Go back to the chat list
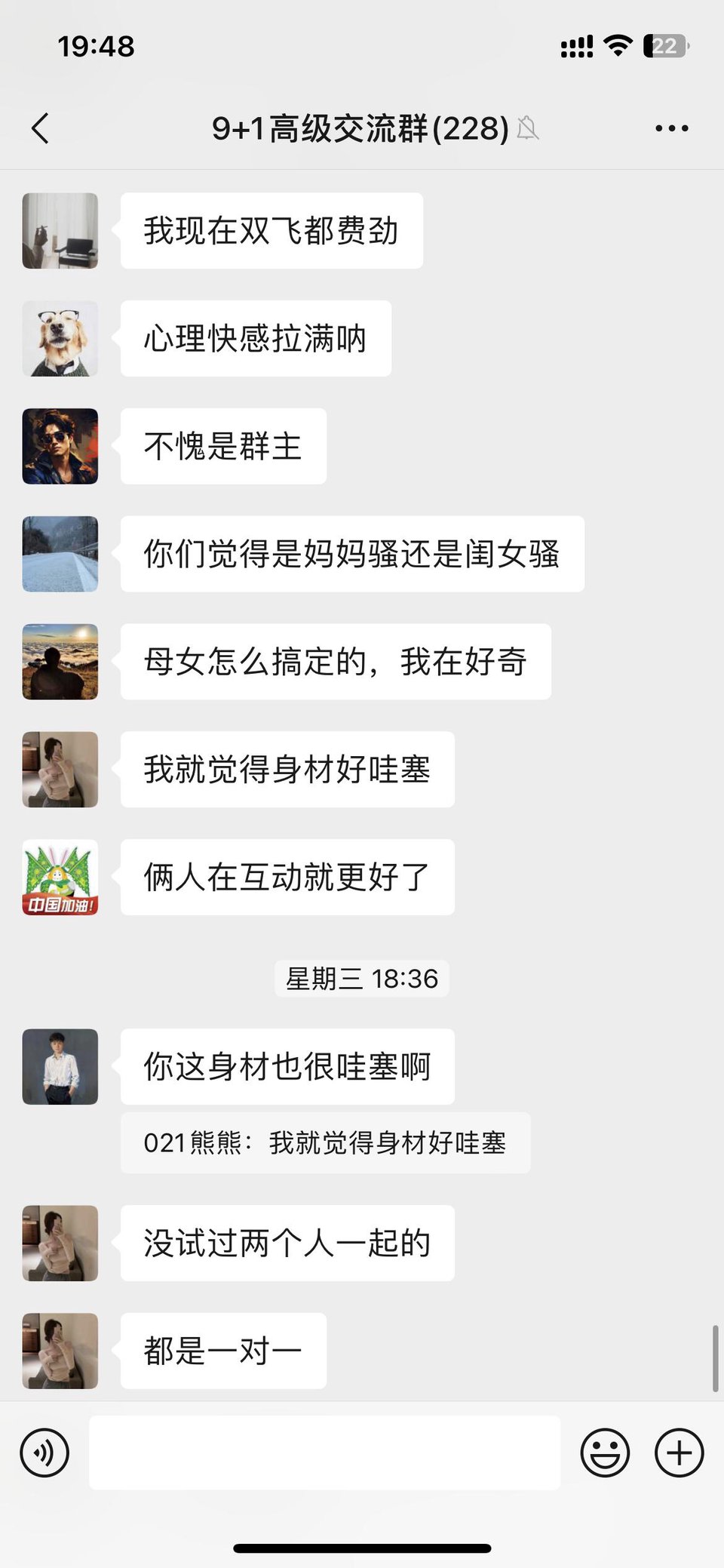The height and width of the screenshot is (1568, 724). (x=41, y=128)
